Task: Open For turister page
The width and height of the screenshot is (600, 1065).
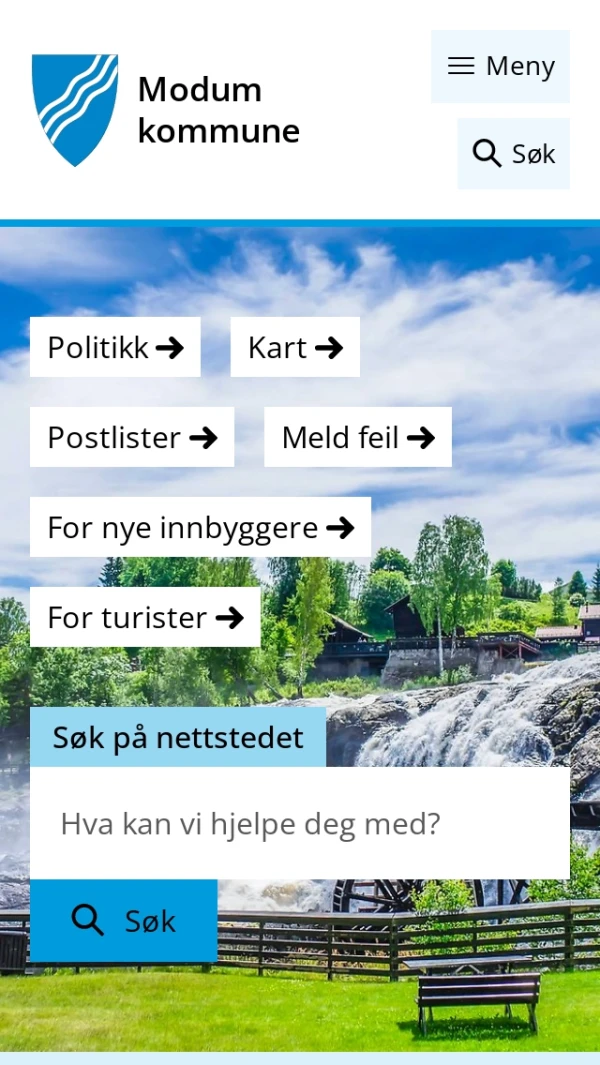Action: click(x=145, y=617)
